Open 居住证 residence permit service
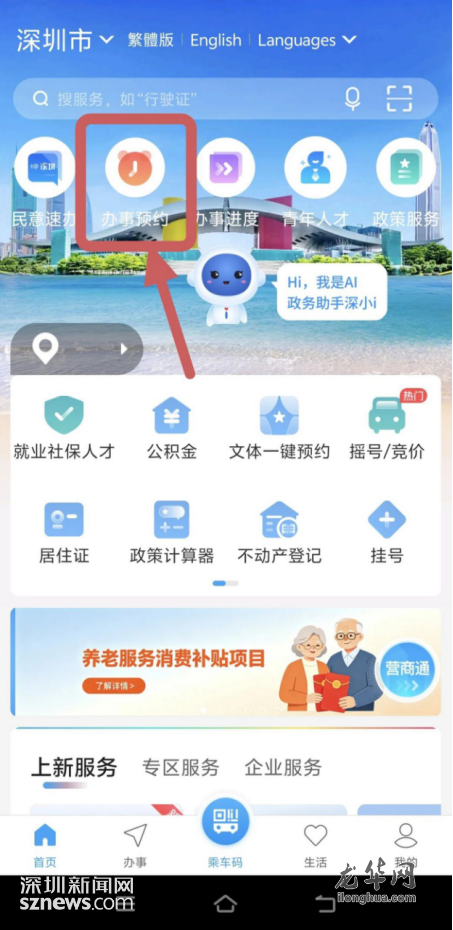 click(64, 533)
